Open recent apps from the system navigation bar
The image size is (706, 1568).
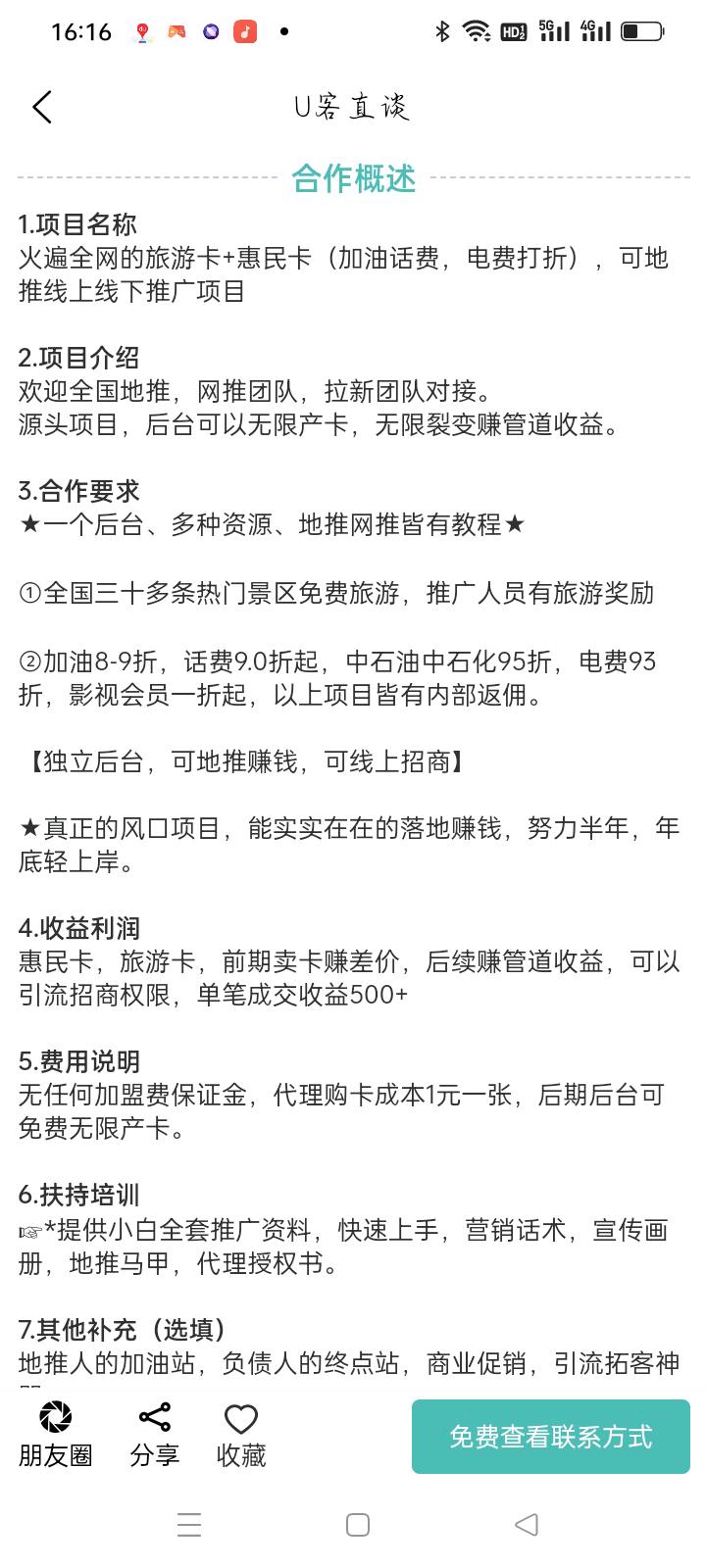[189, 1525]
